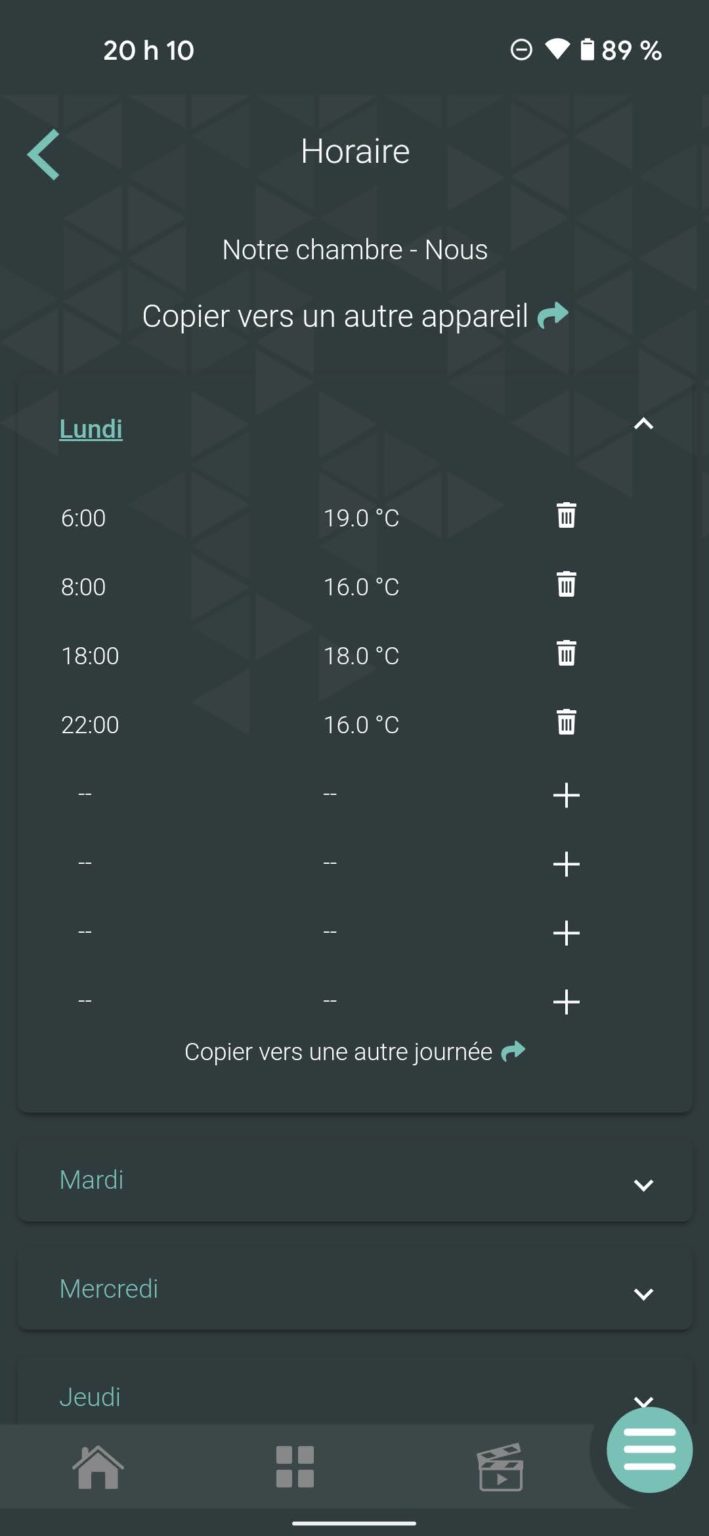Screen dimensions: 709x1536
Task: Delete the 22:00 schedule entry
Action: [566, 723]
